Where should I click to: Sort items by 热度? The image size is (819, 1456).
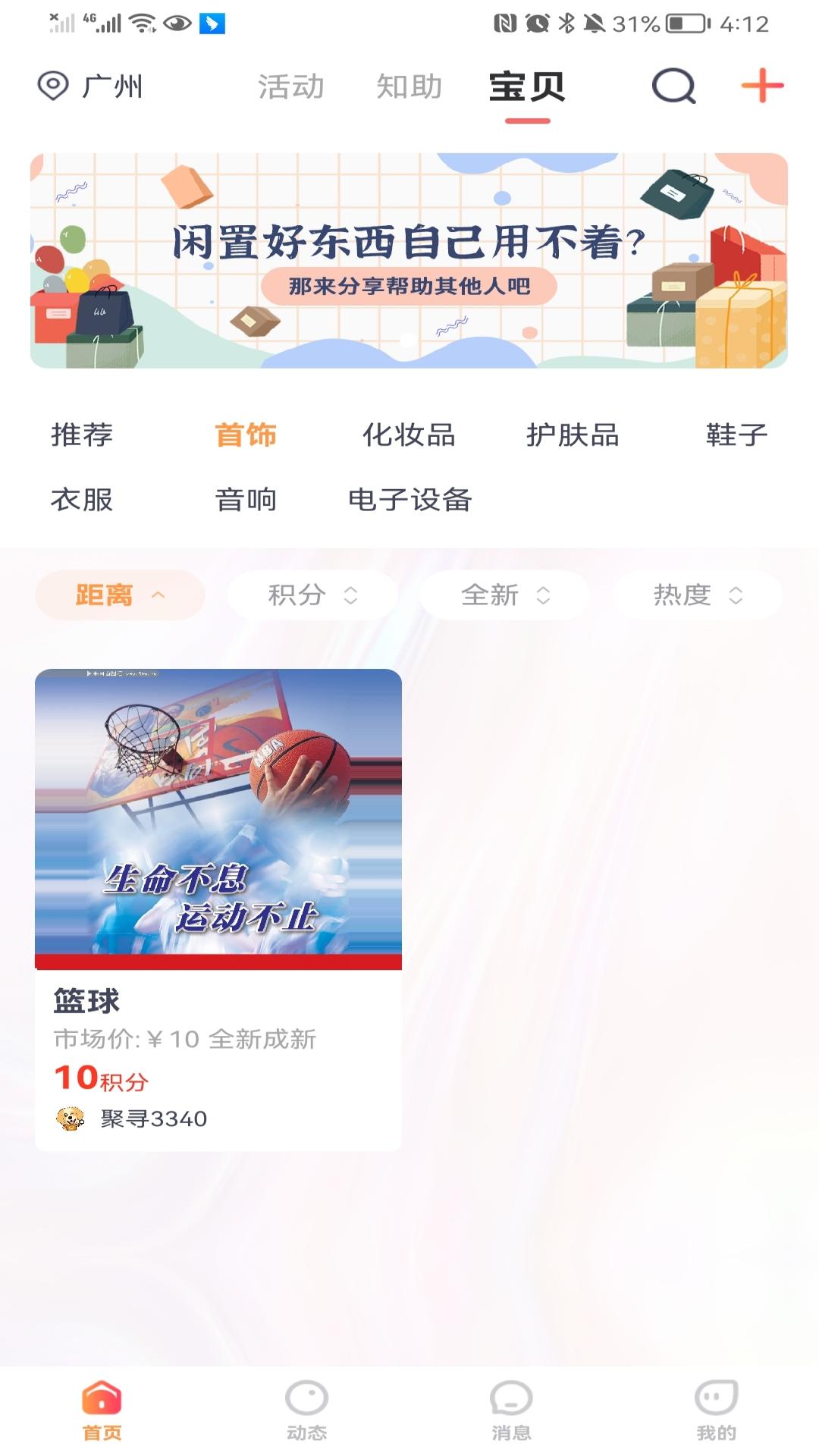[x=698, y=595]
